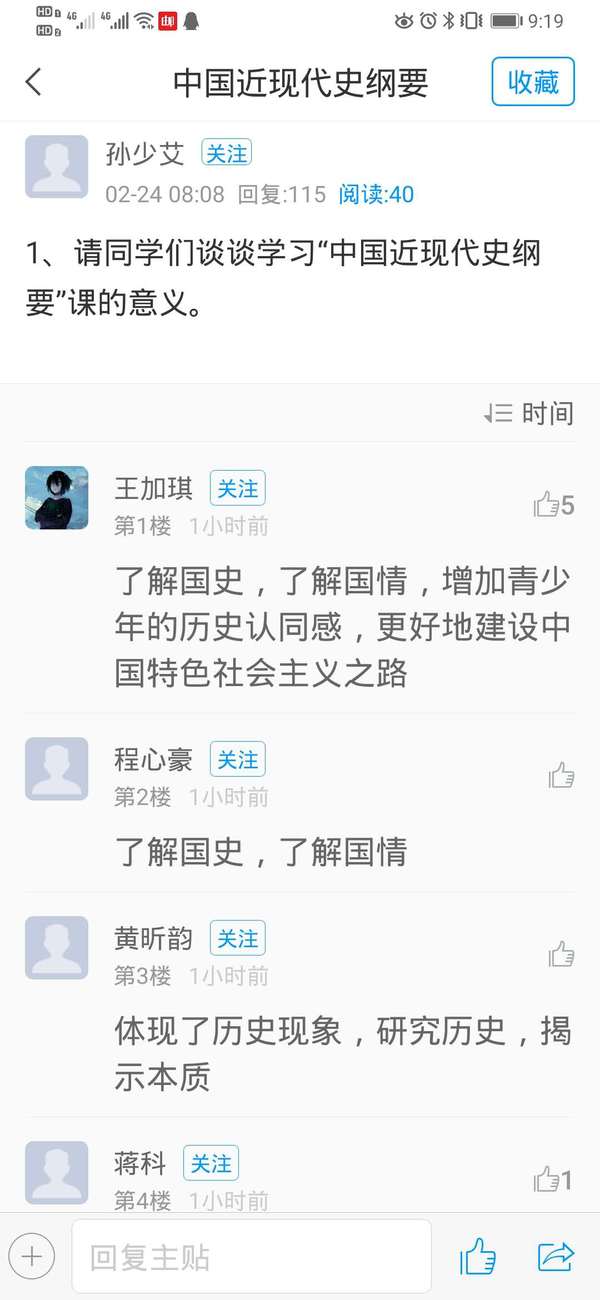Tap the 回复主贴 reply field
This screenshot has height=1300, width=600.
coord(251,1256)
